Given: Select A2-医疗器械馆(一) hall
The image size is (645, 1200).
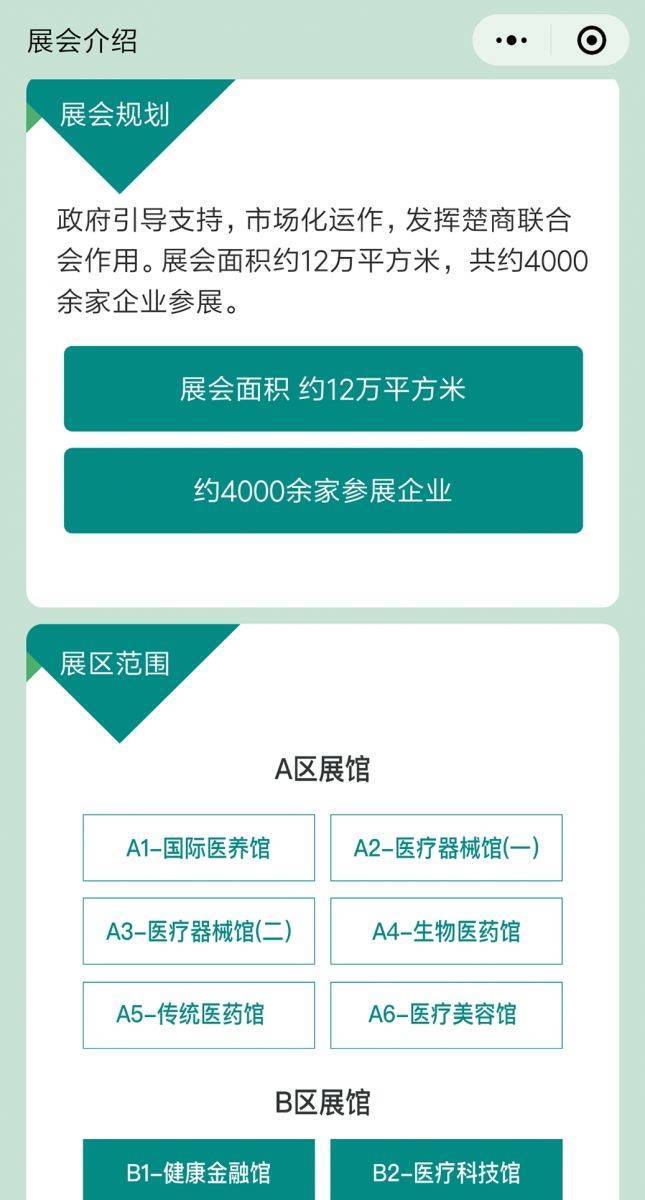Looking at the screenshot, I should tap(446, 848).
